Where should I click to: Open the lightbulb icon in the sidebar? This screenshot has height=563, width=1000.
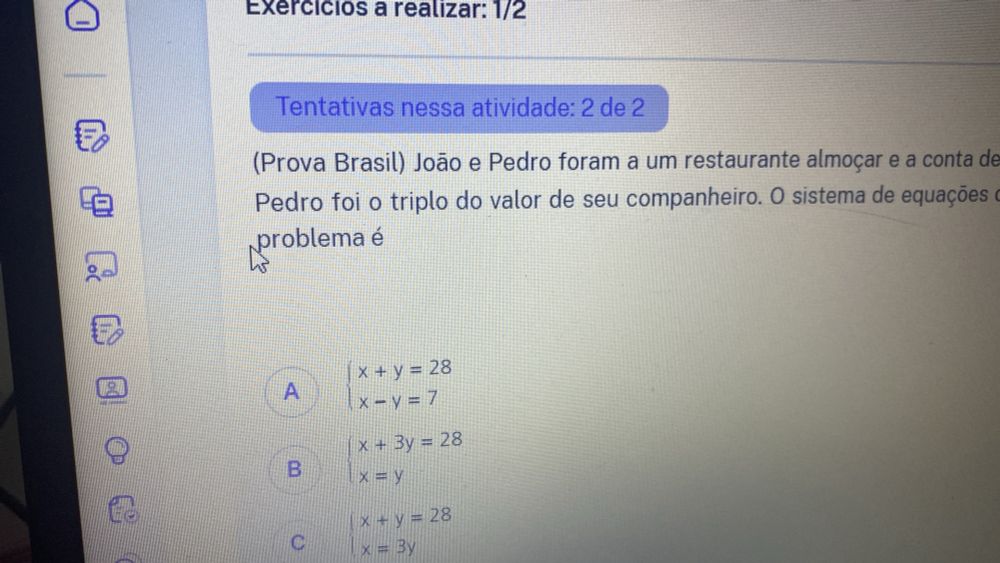coord(117,450)
